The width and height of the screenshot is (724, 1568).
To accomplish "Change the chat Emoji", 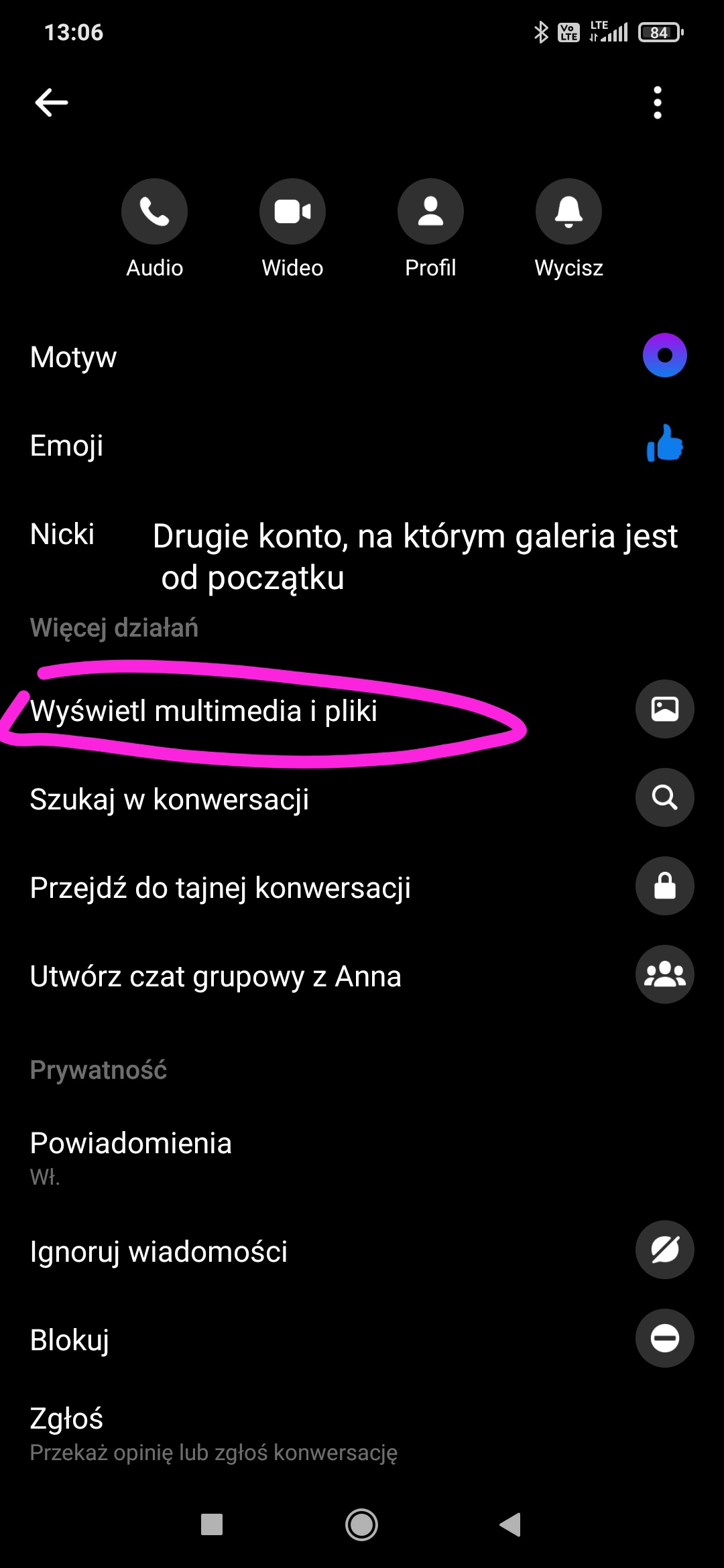I will click(362, 445).
